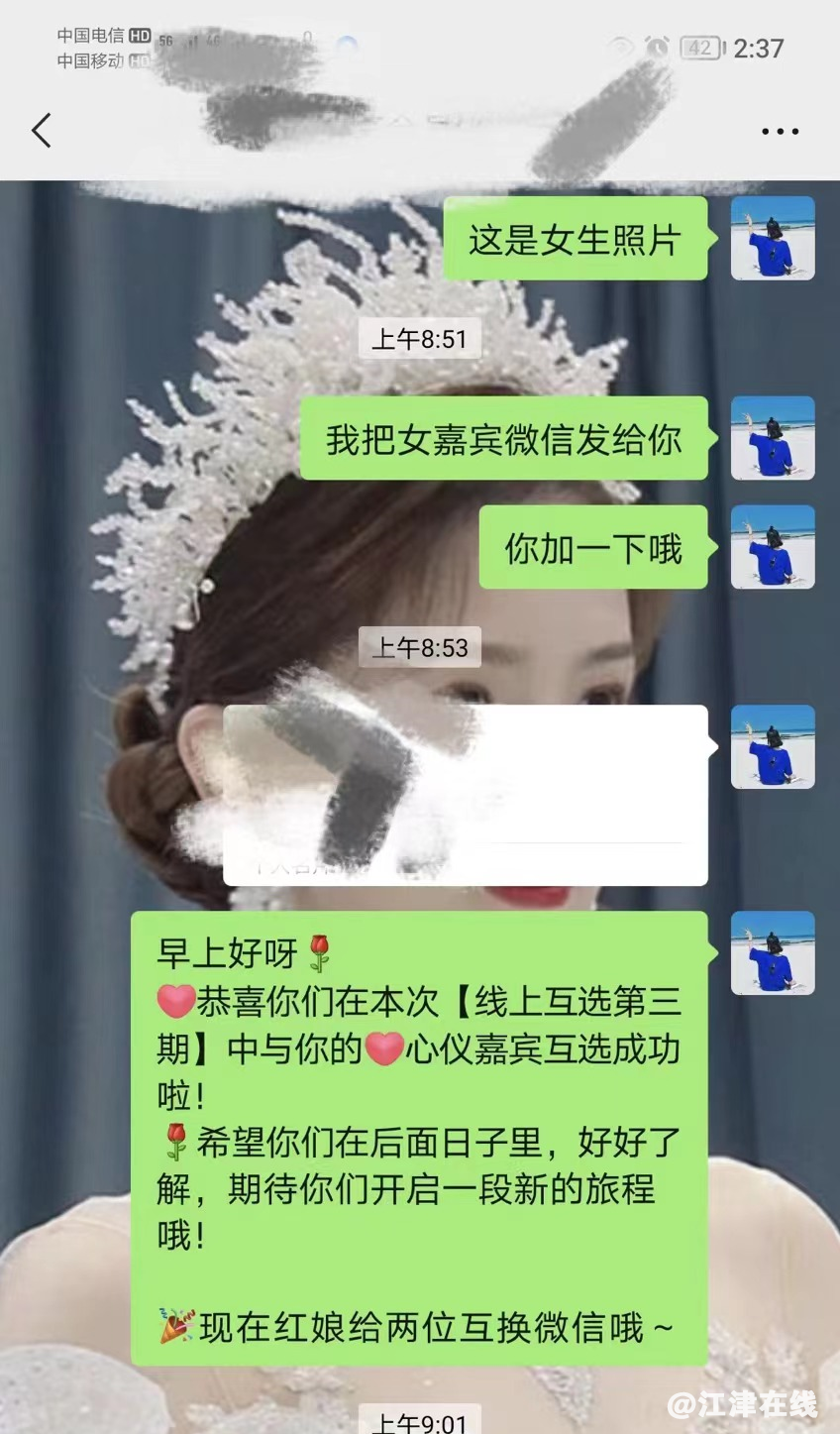Screen dimensions: 840x1434
Task: Open the chat's three-dot menu
Action: [x=780, y=131]
